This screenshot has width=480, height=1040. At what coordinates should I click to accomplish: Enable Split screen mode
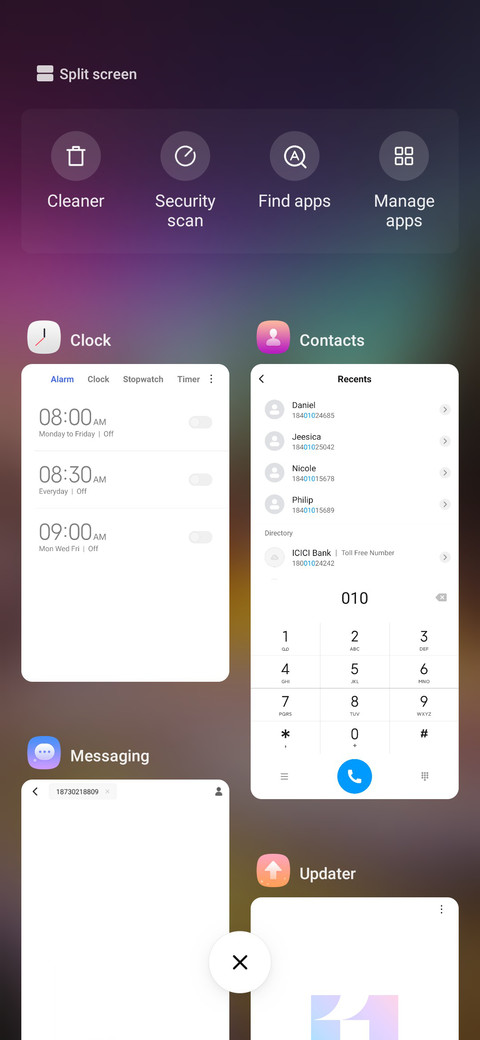tap(87, 74)
